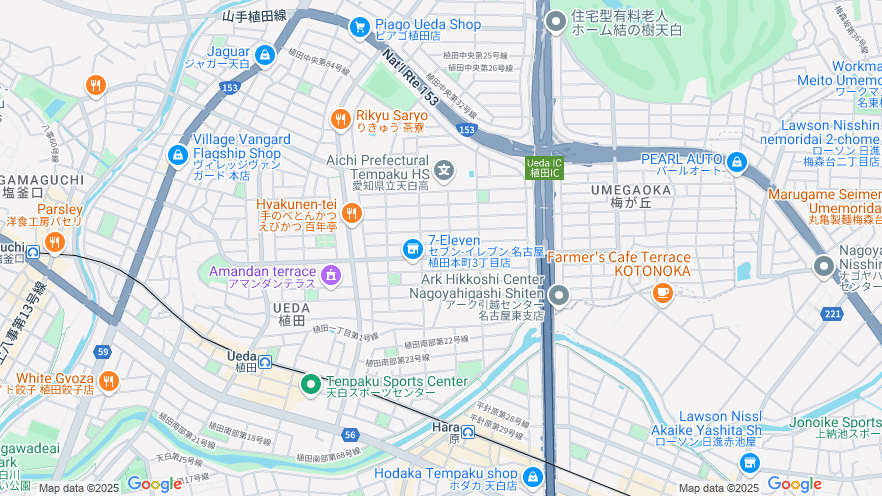
Task: Select the Jaguar dealership pin
Action: click(x=265, y=56)
